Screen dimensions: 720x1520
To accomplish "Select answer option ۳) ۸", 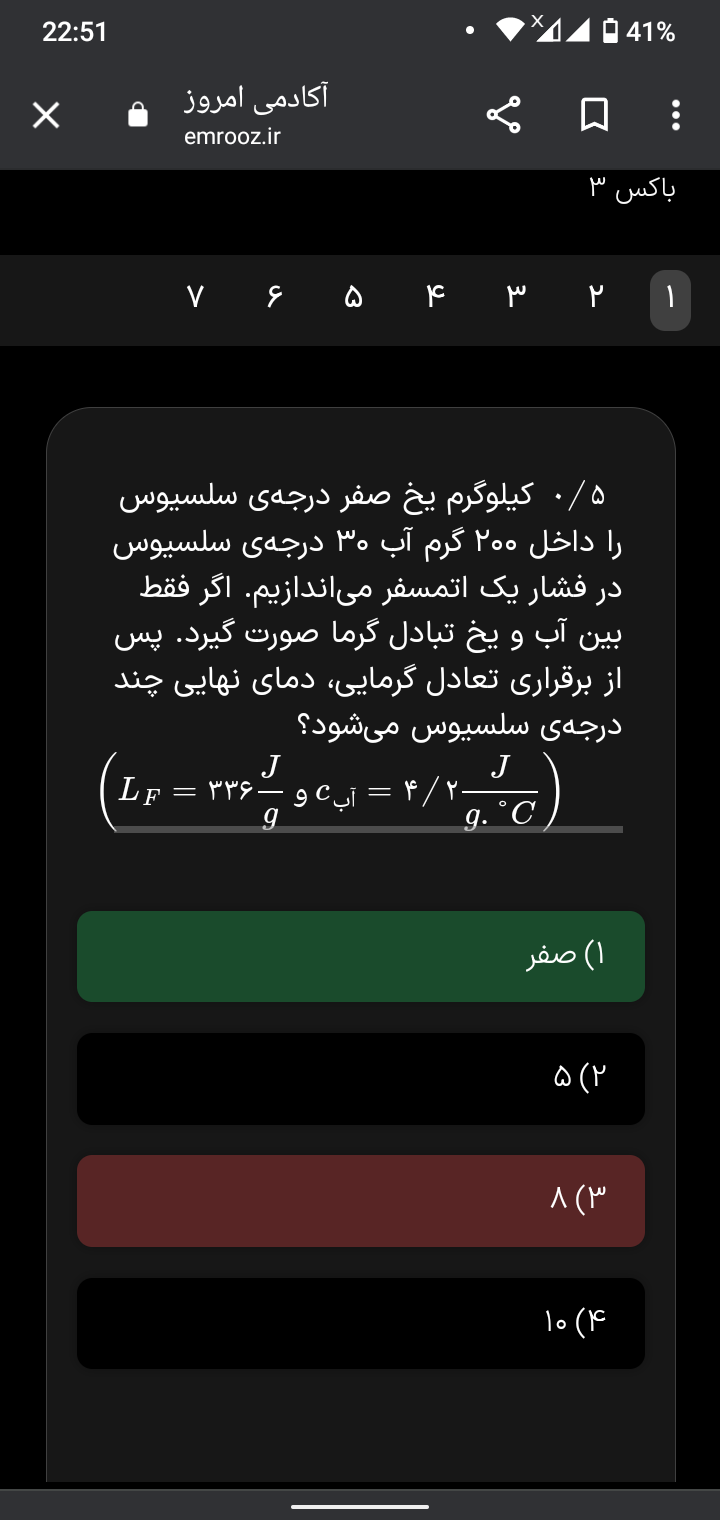I will (361, 1200).
